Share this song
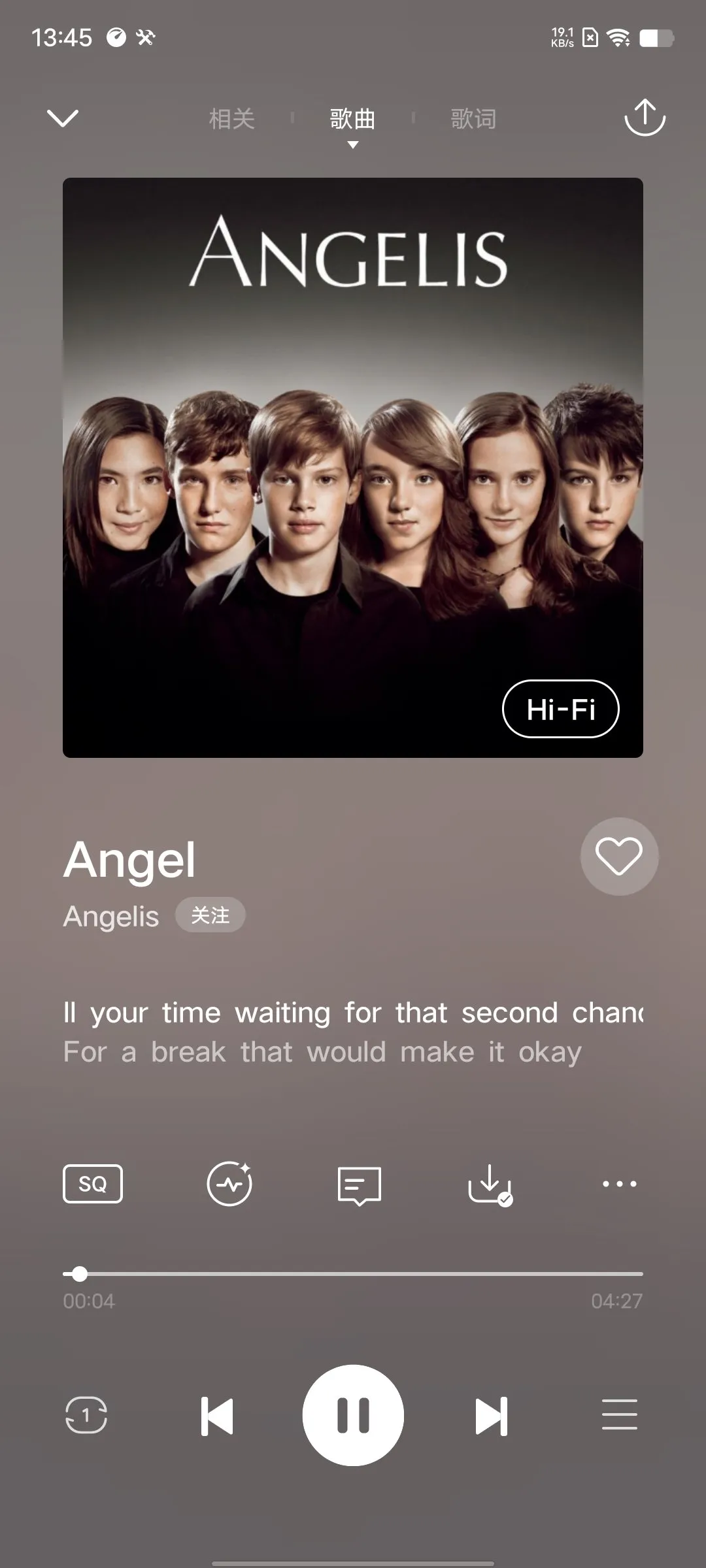Screen dimensions: 706x1568 [645, 118]
